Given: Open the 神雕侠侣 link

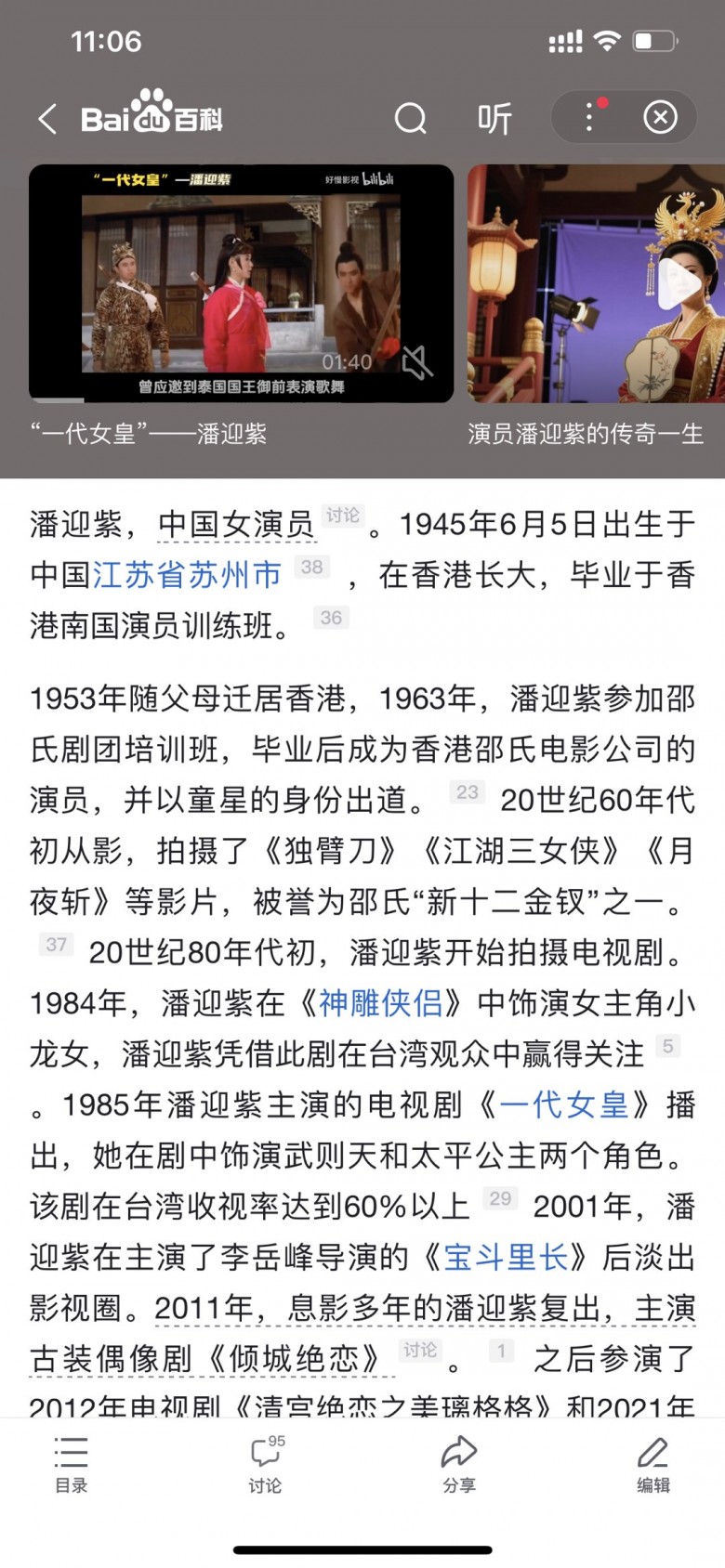Looking at the screenshot, I should 380,1002.
